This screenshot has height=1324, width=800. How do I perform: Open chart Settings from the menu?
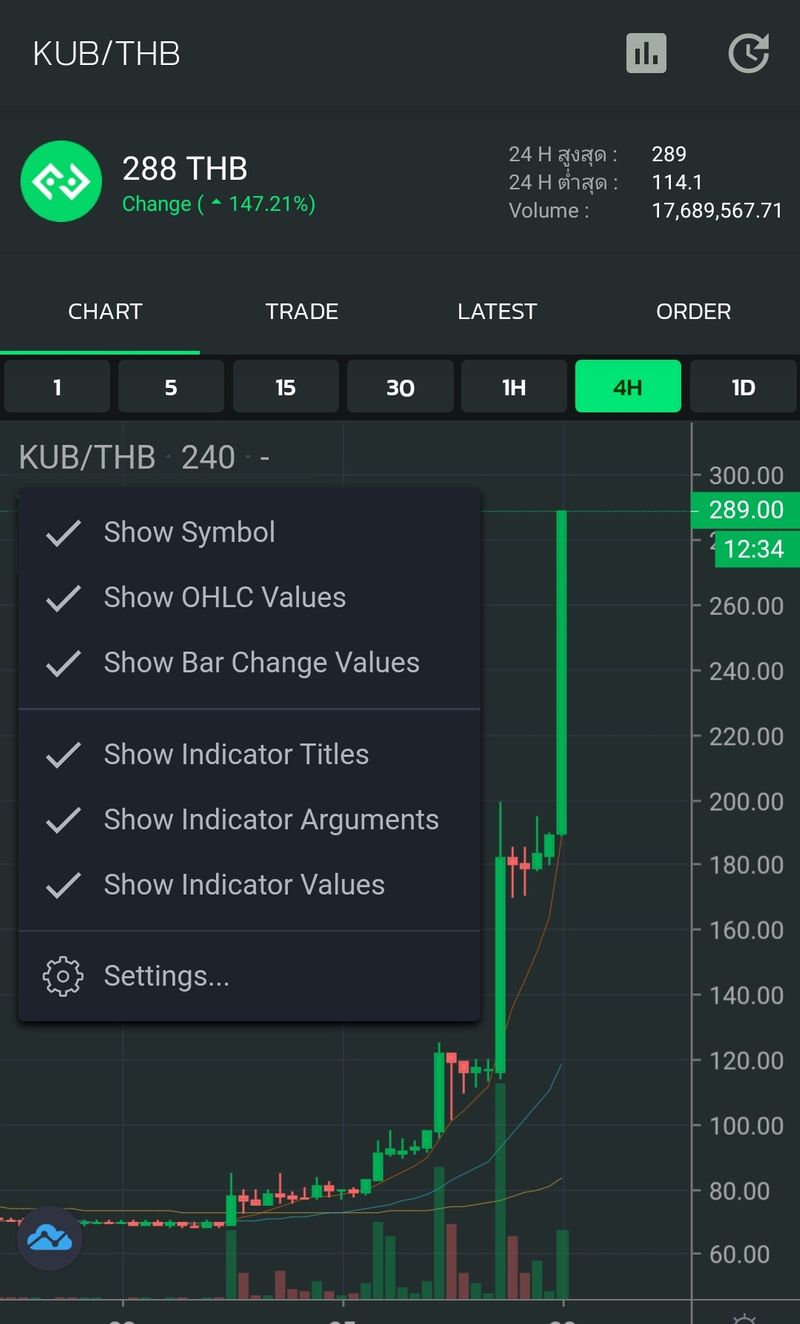point(166,976)
